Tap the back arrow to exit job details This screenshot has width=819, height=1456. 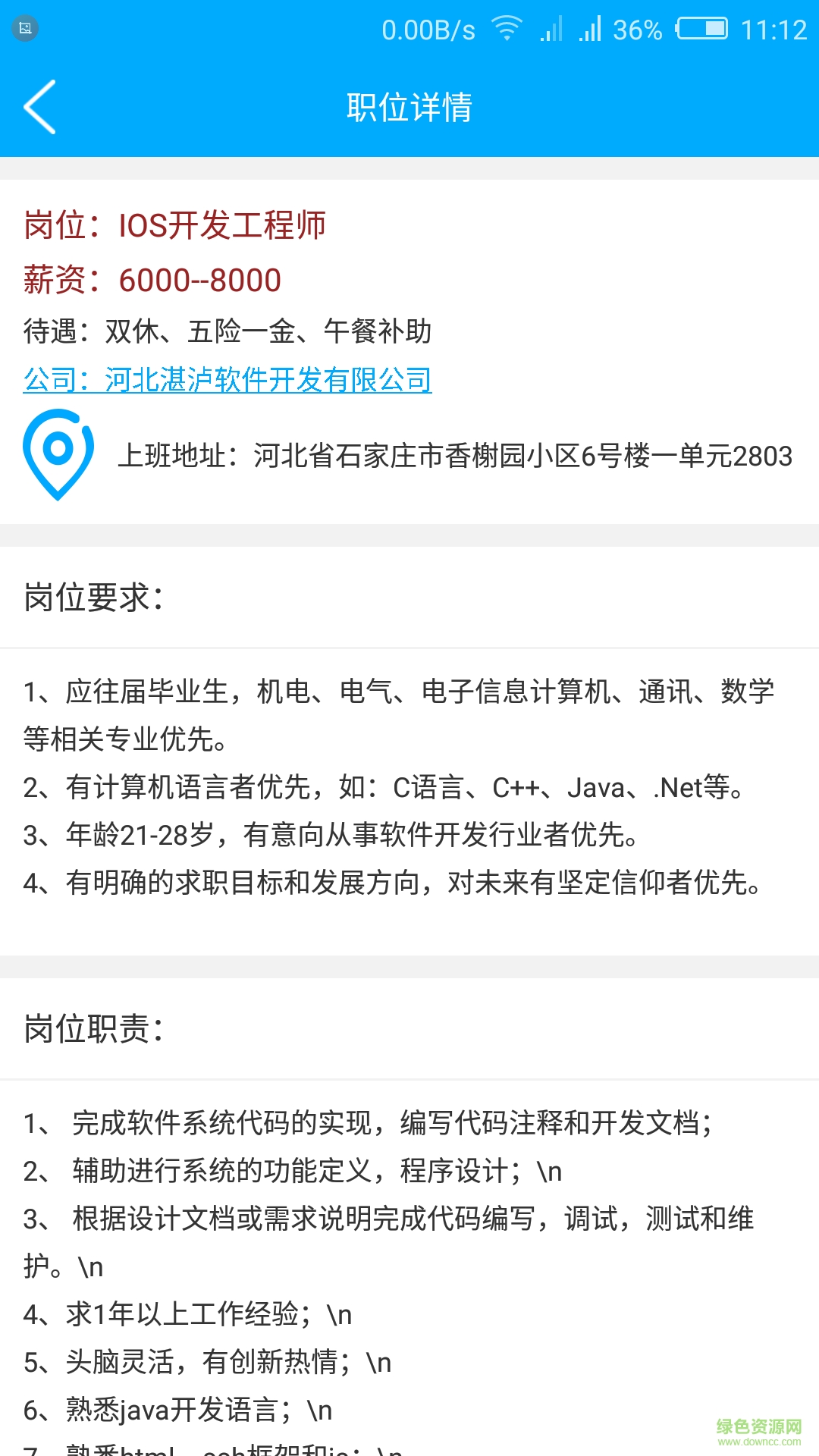click(41, 107)
